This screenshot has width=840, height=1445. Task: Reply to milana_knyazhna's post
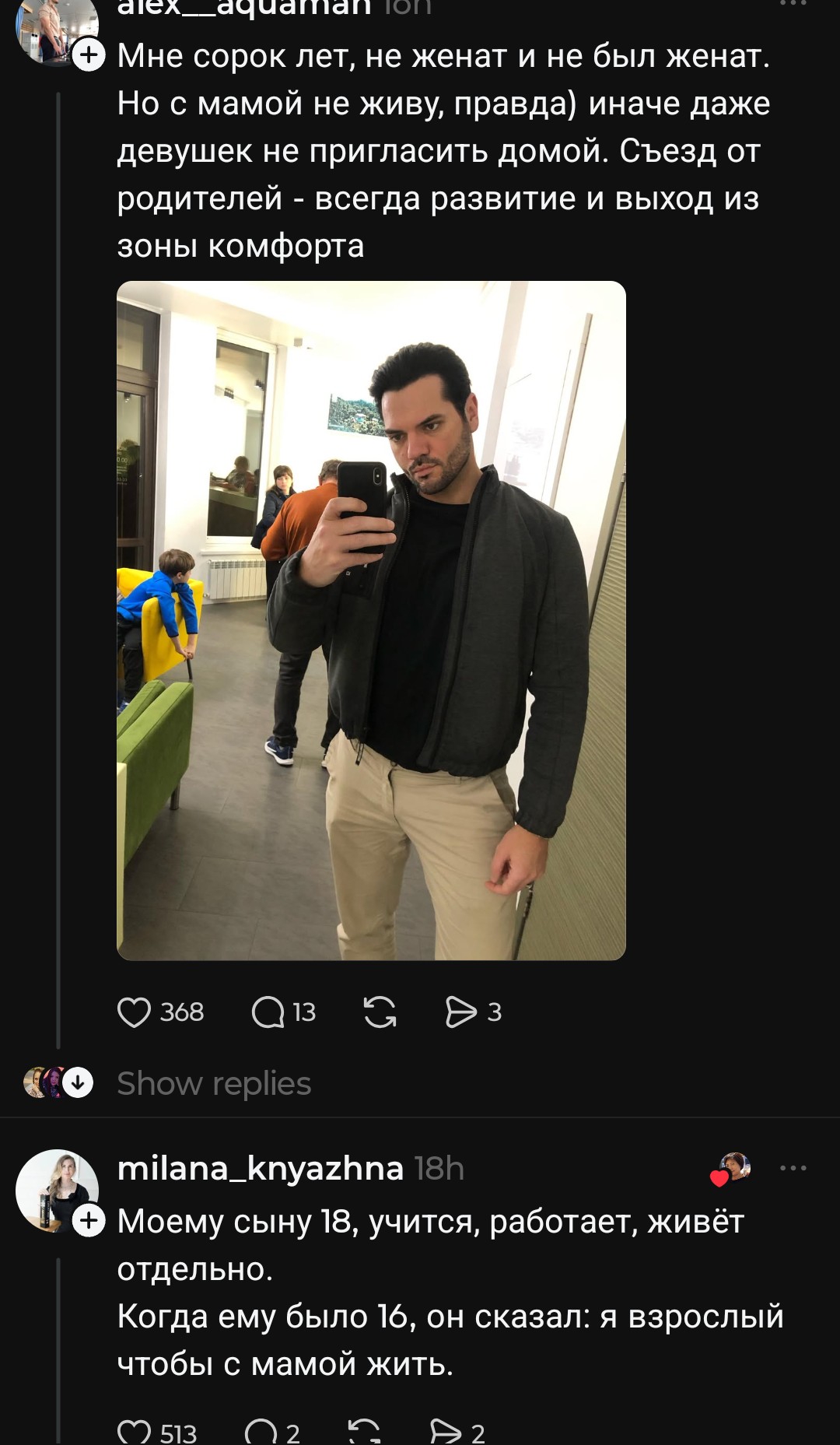point(261,1432)
